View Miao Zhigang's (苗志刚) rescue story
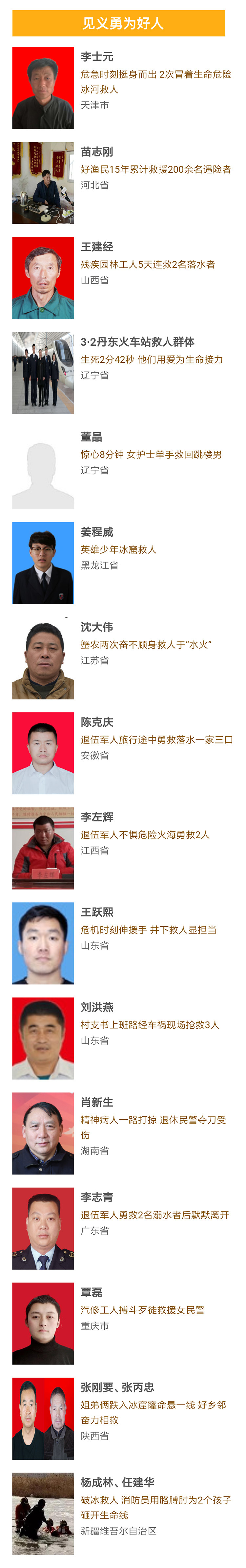The height and width of the screenshot is (1568, 246). point(97,152)
